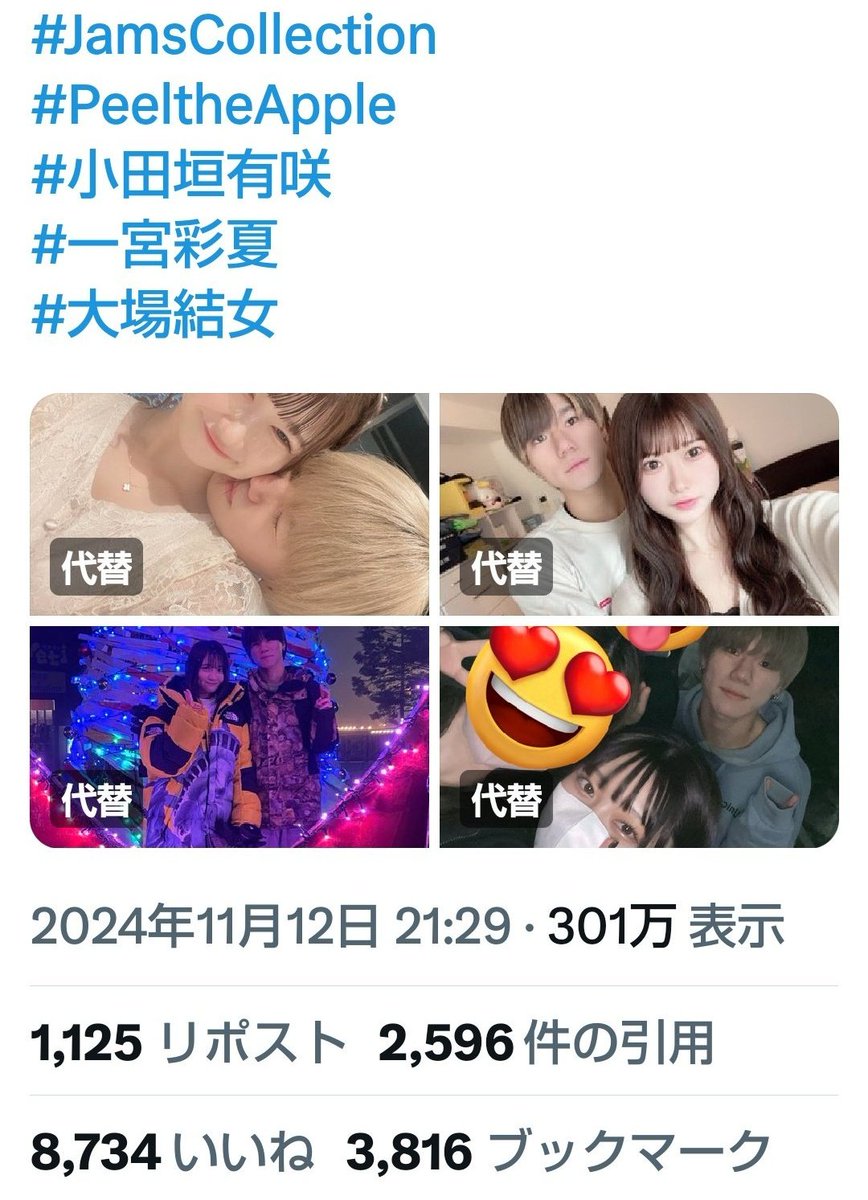Viewport: 868px width, 1200px height.
Task: Open the bedroom selfie photo tile
Action: 639,504
